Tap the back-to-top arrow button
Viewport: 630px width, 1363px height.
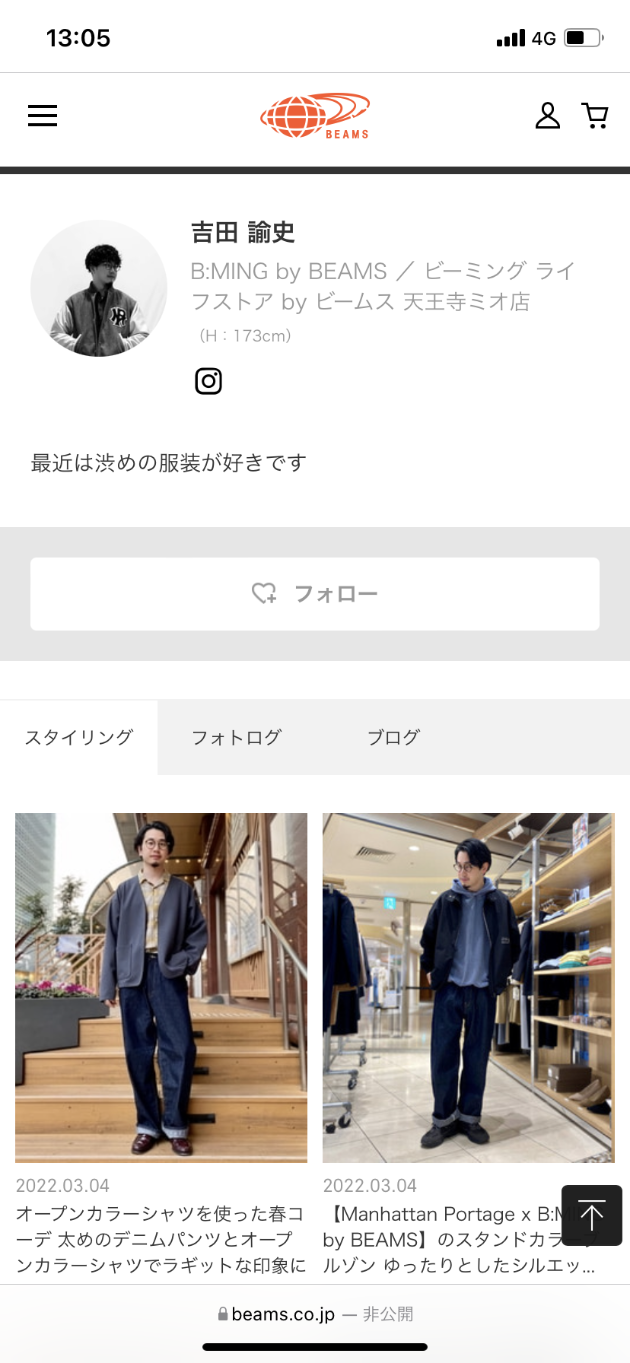(x=591, y=1215)
